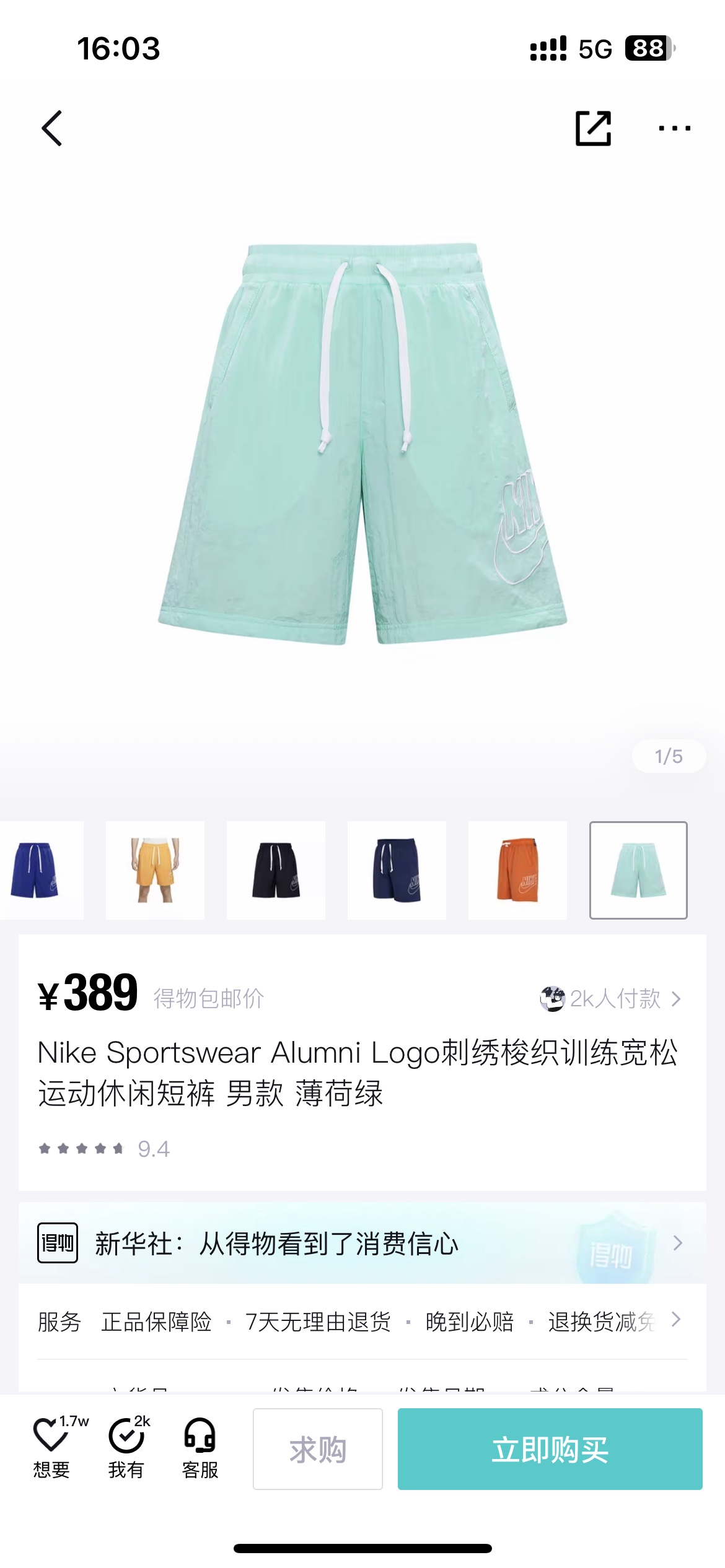Expand the 服务 guarantees row
The width and height of the screenshot is (725, 1568).
362,1322
